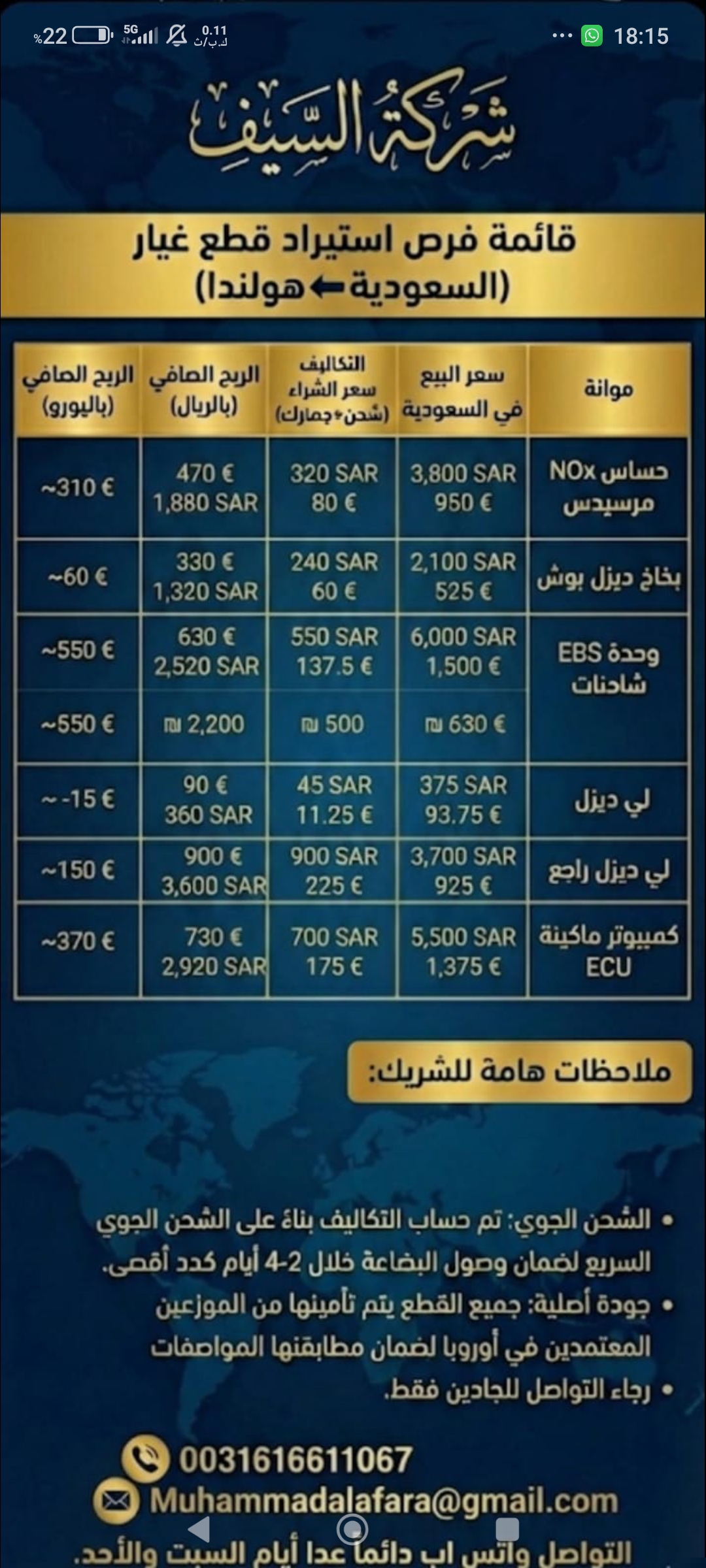This screenshot has width=706, height=1568.
Task: Open the recent apps view
Action: pyautogui.click(x=507, y=1529)
